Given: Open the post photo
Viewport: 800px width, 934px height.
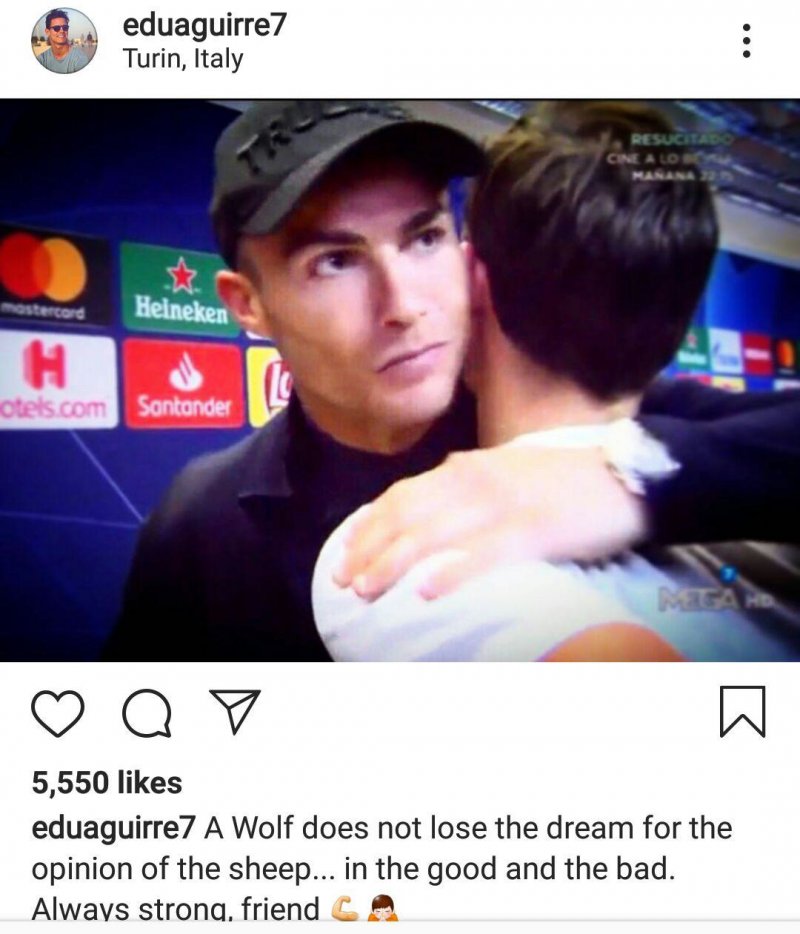Looking at the screenshot, I should [400, 380].
